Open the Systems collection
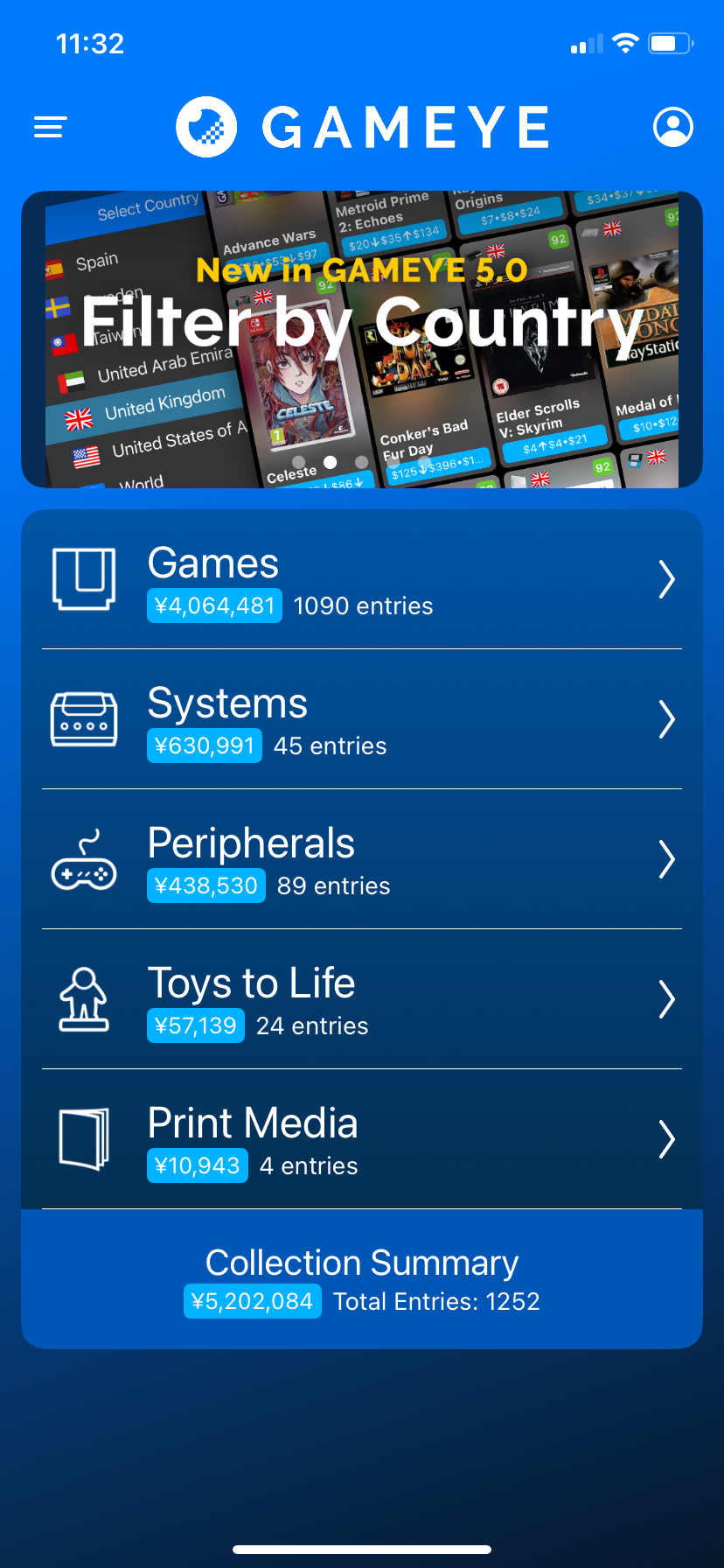 coord(362,719)
